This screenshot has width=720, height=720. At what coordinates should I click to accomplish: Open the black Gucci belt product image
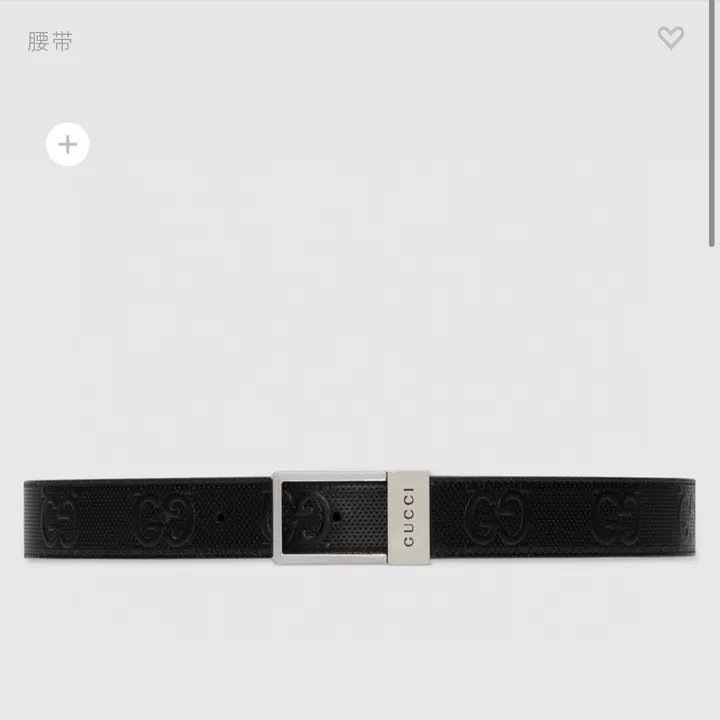pyautogui.click(x=360, y=518)
